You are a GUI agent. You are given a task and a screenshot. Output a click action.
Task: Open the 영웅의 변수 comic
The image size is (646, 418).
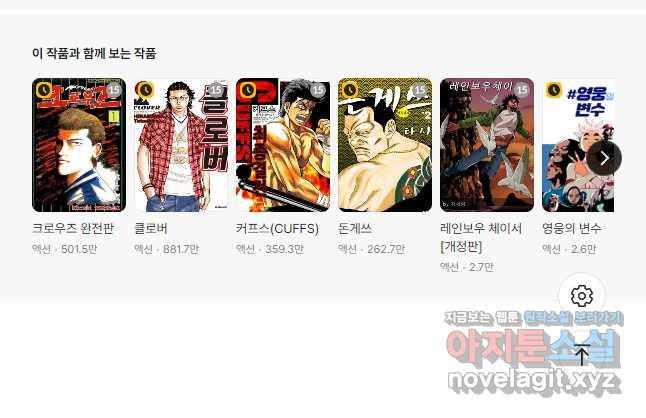(x=571, y=146)
